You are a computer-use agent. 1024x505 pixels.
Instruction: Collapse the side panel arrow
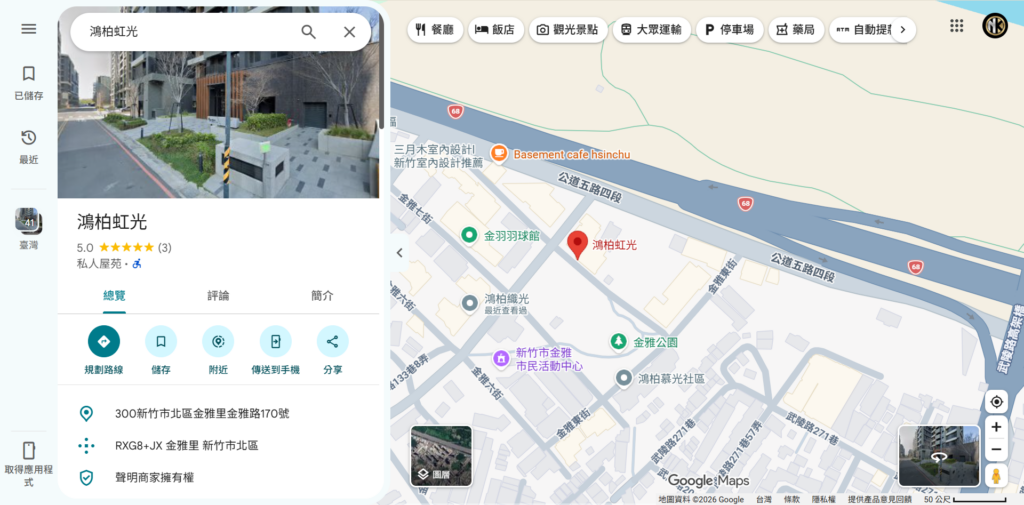pos(400,253)
